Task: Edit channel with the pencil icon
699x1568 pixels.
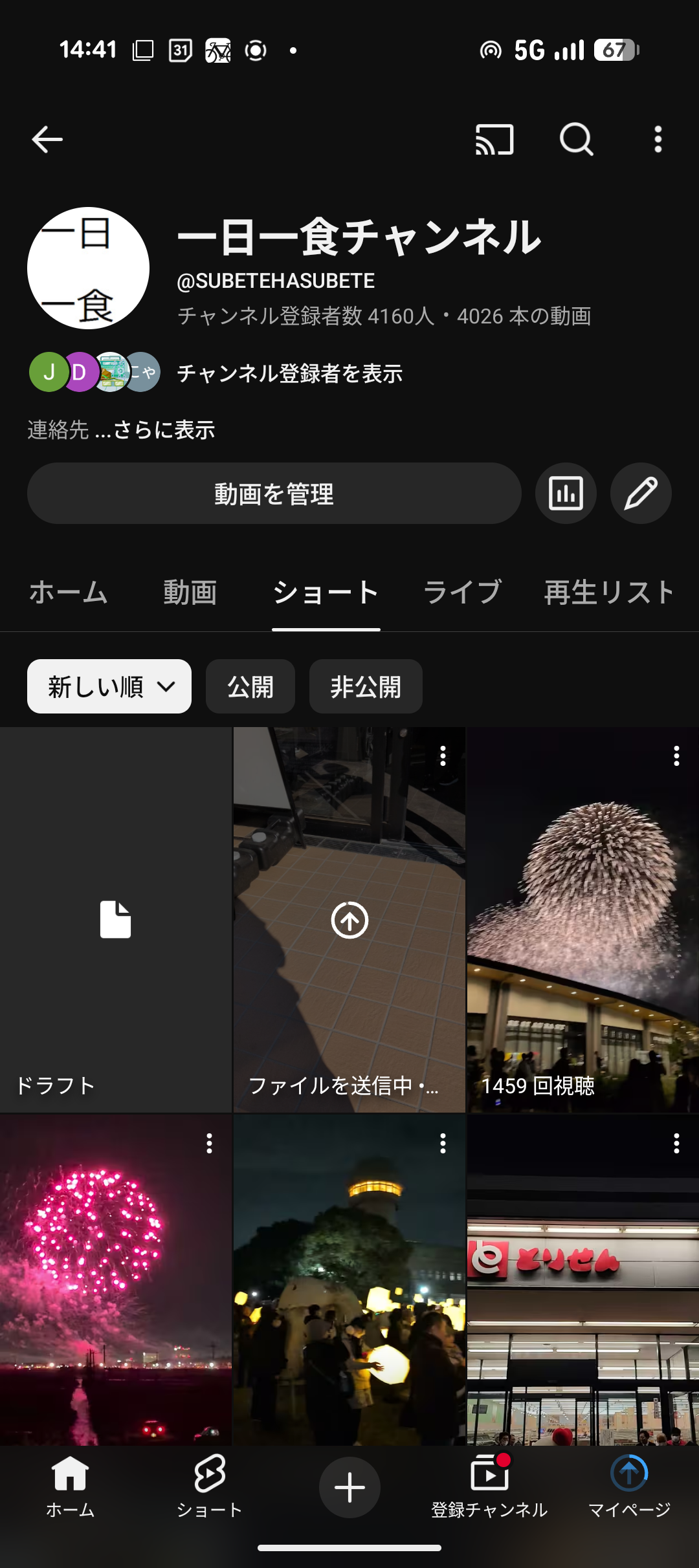Action: [x=641, y=494]
